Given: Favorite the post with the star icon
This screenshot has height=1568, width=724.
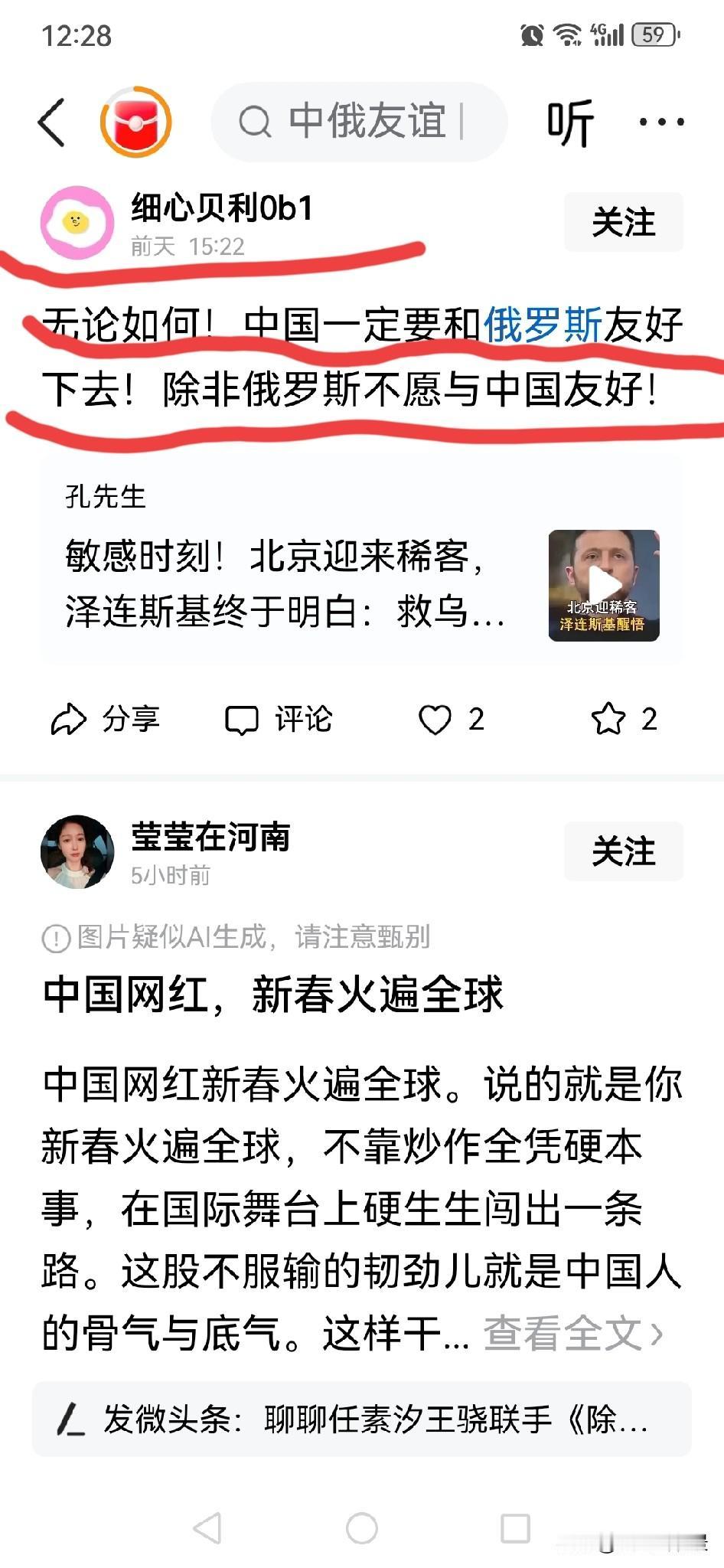Looking at the screenshot, I should tap(611, 718).
